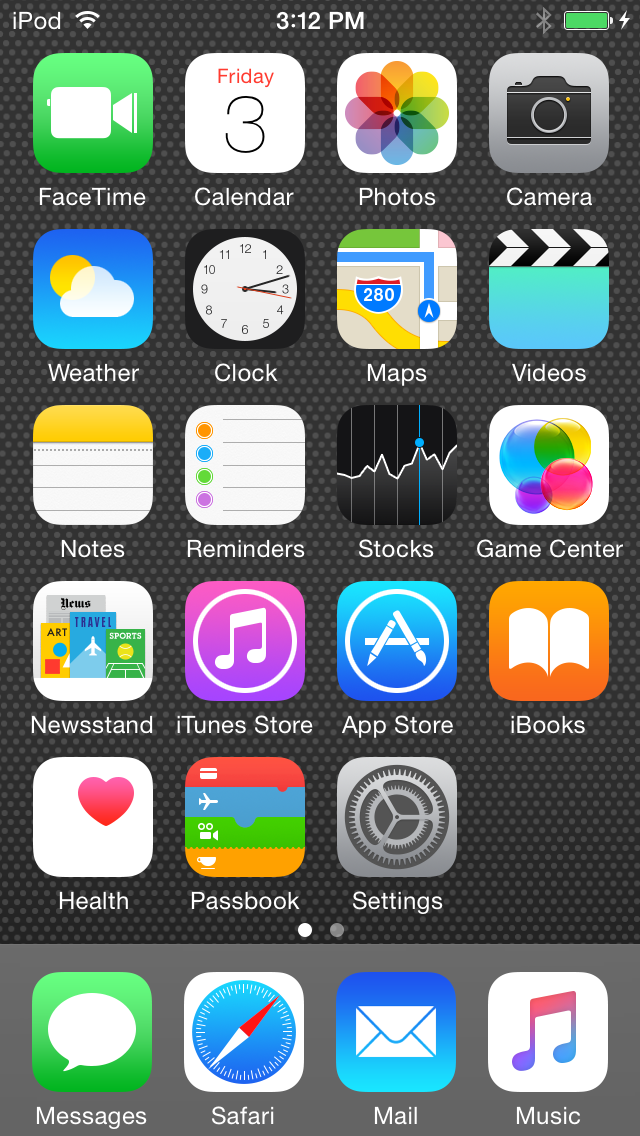Launch the Maps app
The width and height of the screenshot is (640, 1136).
coord(397,289)
